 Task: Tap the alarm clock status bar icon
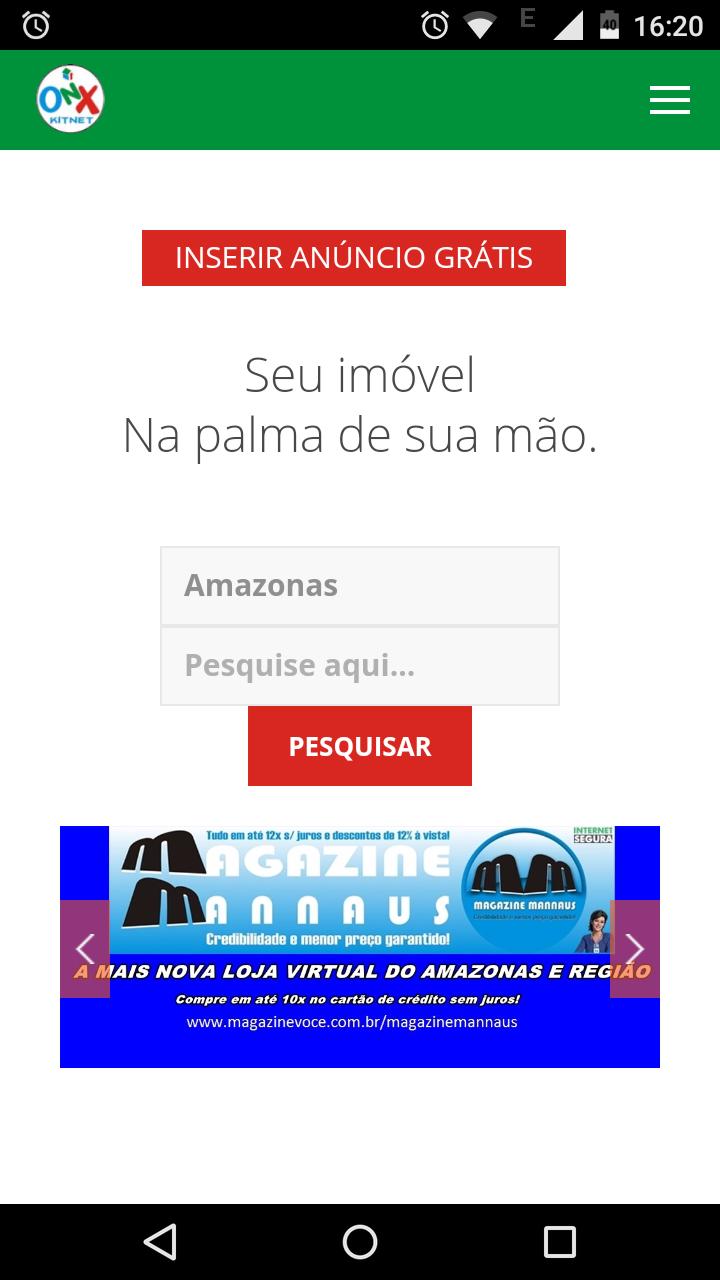pyautogui.click(x=433, y=25)
